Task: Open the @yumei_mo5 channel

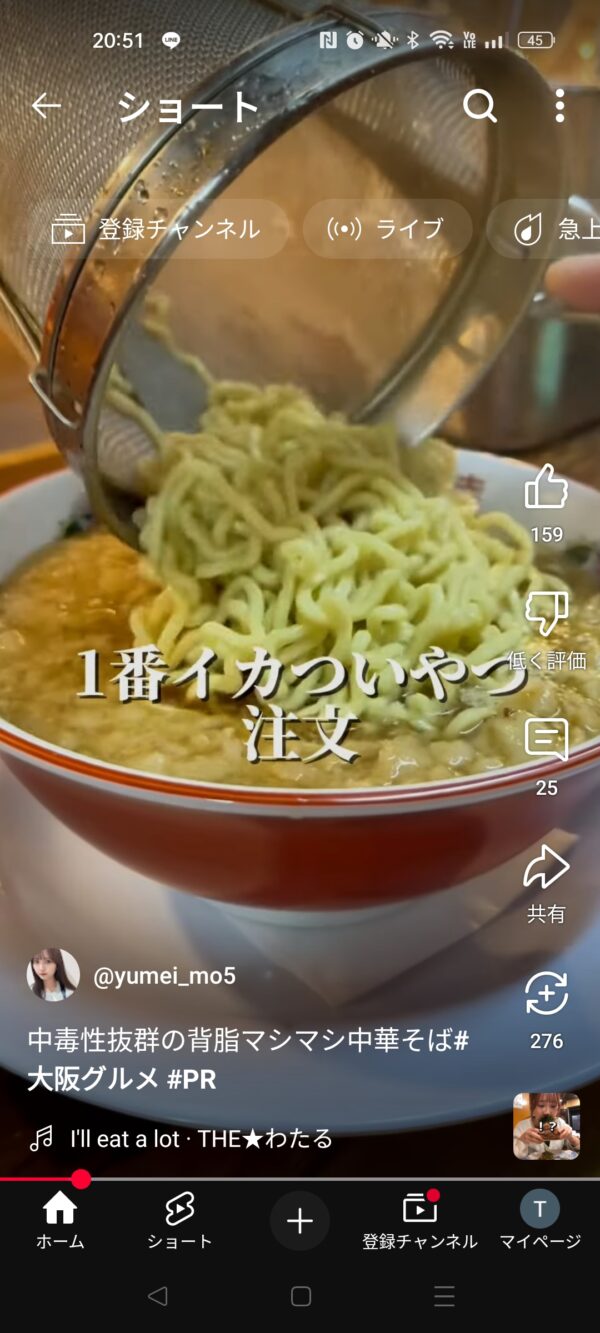Action: tap(163, 976)
